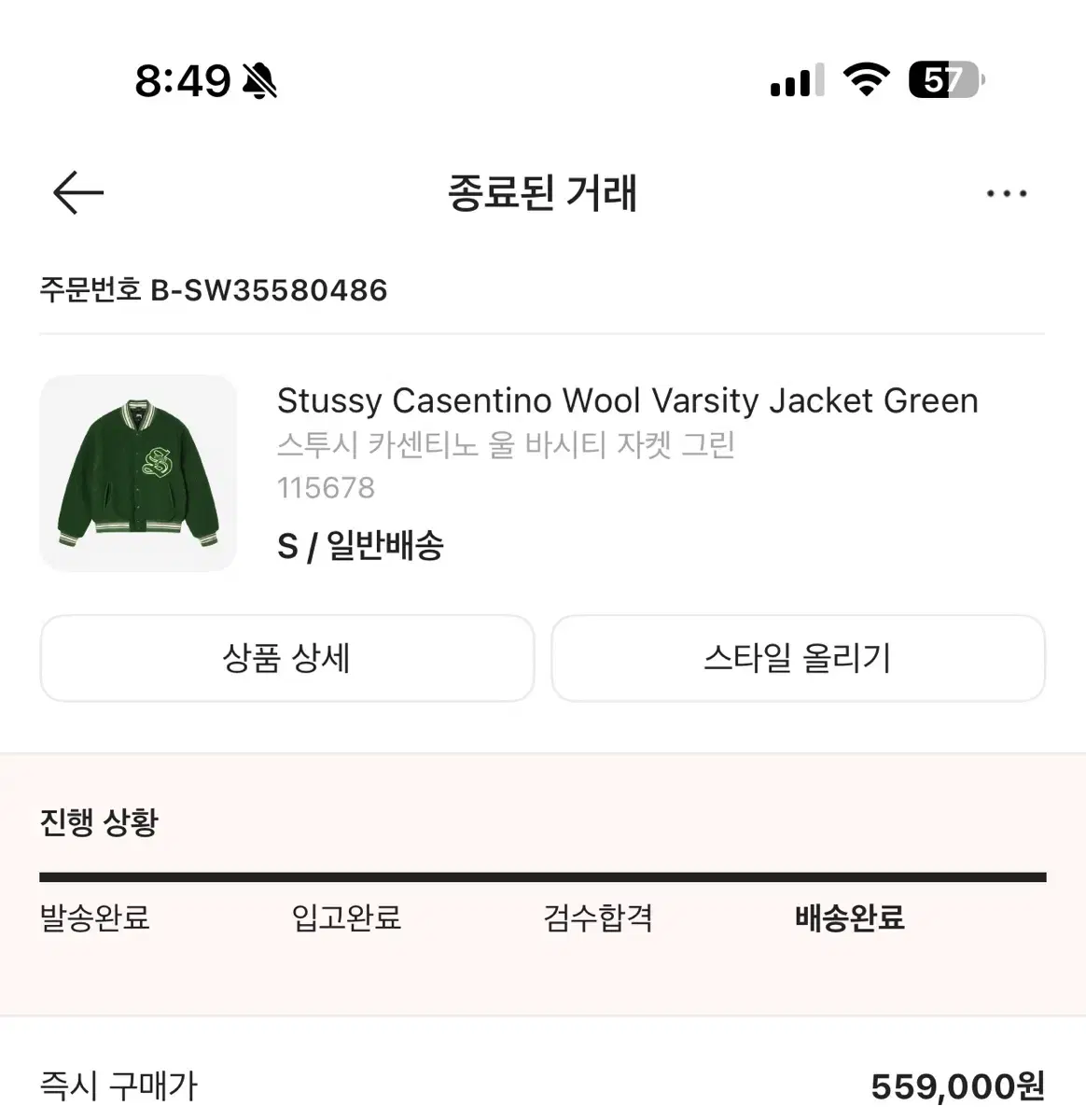Open the green varsity jacket thumbnail
Image resolution: width=1086 pixels, height=1120 pixels.
(138, 472)
